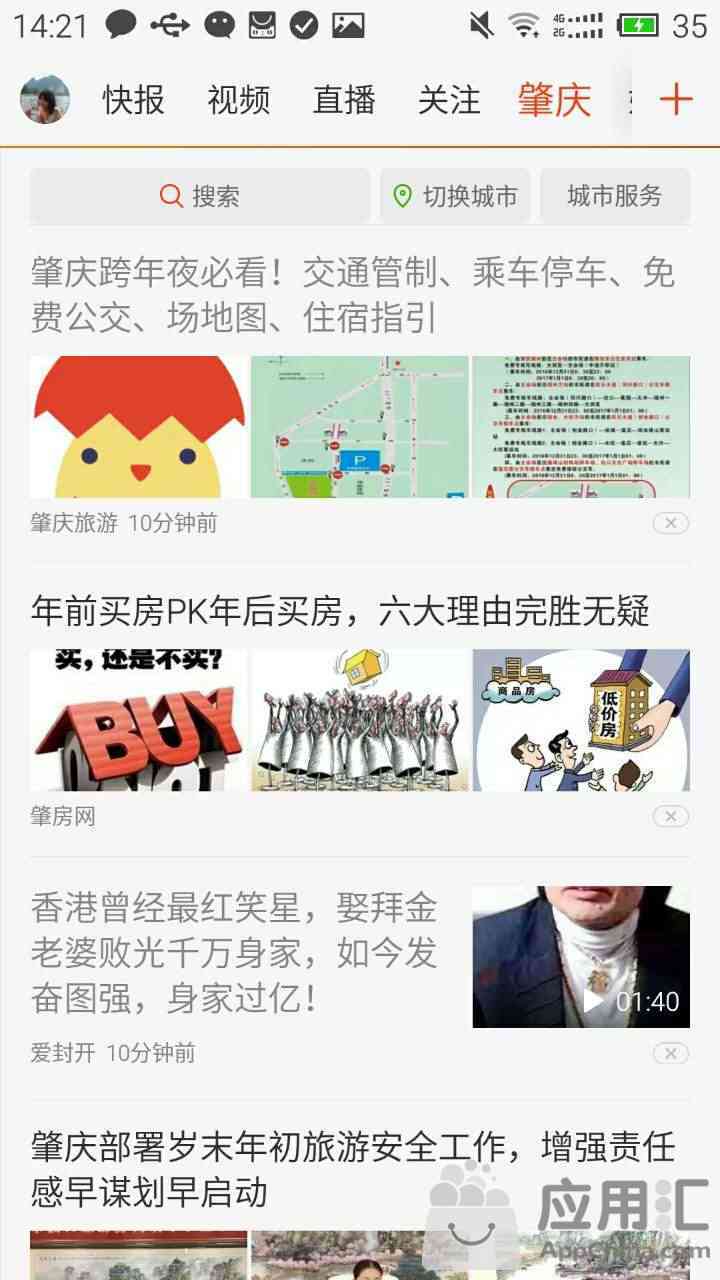Switch to the 视频 tab
720x1280 pixels.
coord(238,100)
